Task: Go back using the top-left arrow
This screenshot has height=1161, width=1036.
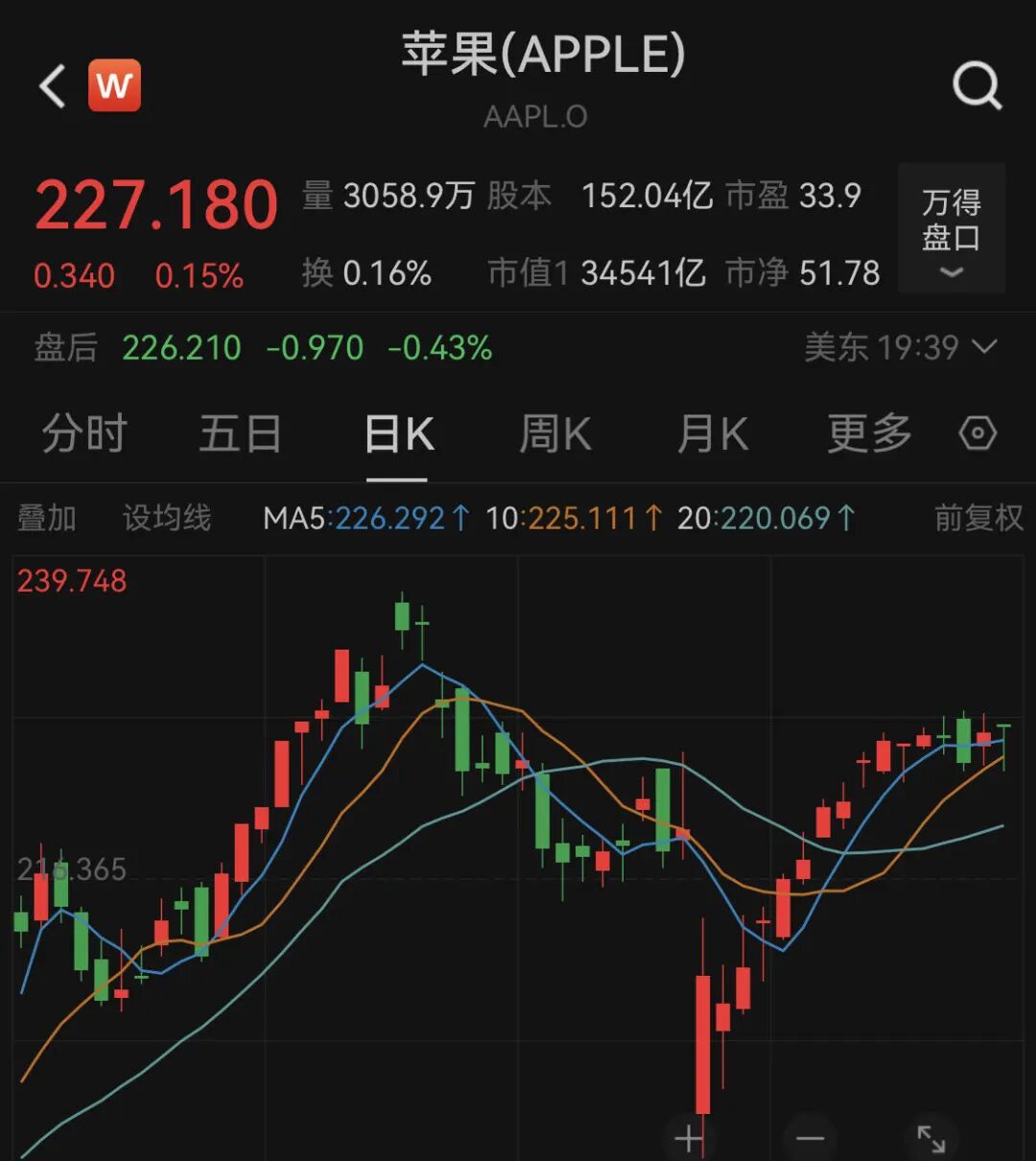Action: [53, 85]
